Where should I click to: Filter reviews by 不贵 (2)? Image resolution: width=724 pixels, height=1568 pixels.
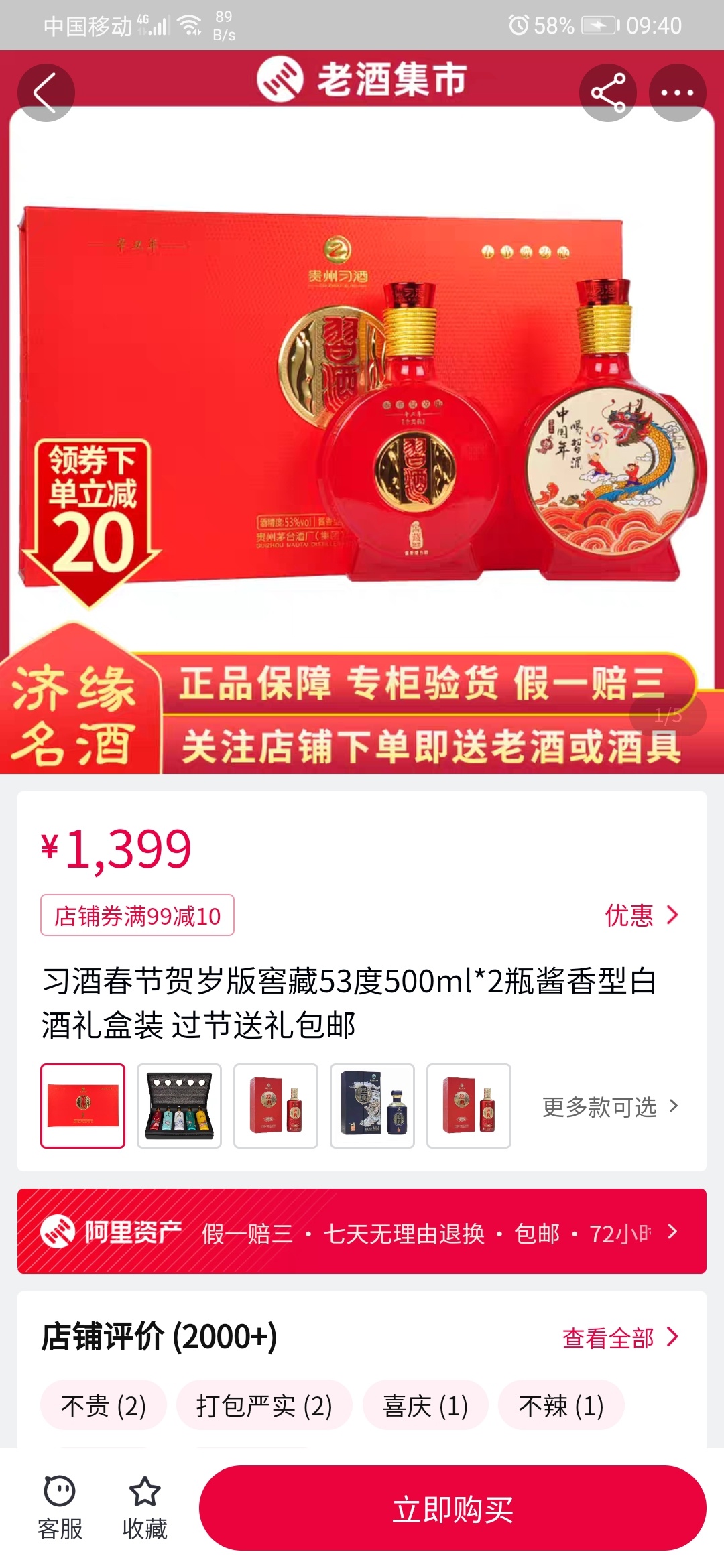tap(103, 1405)
